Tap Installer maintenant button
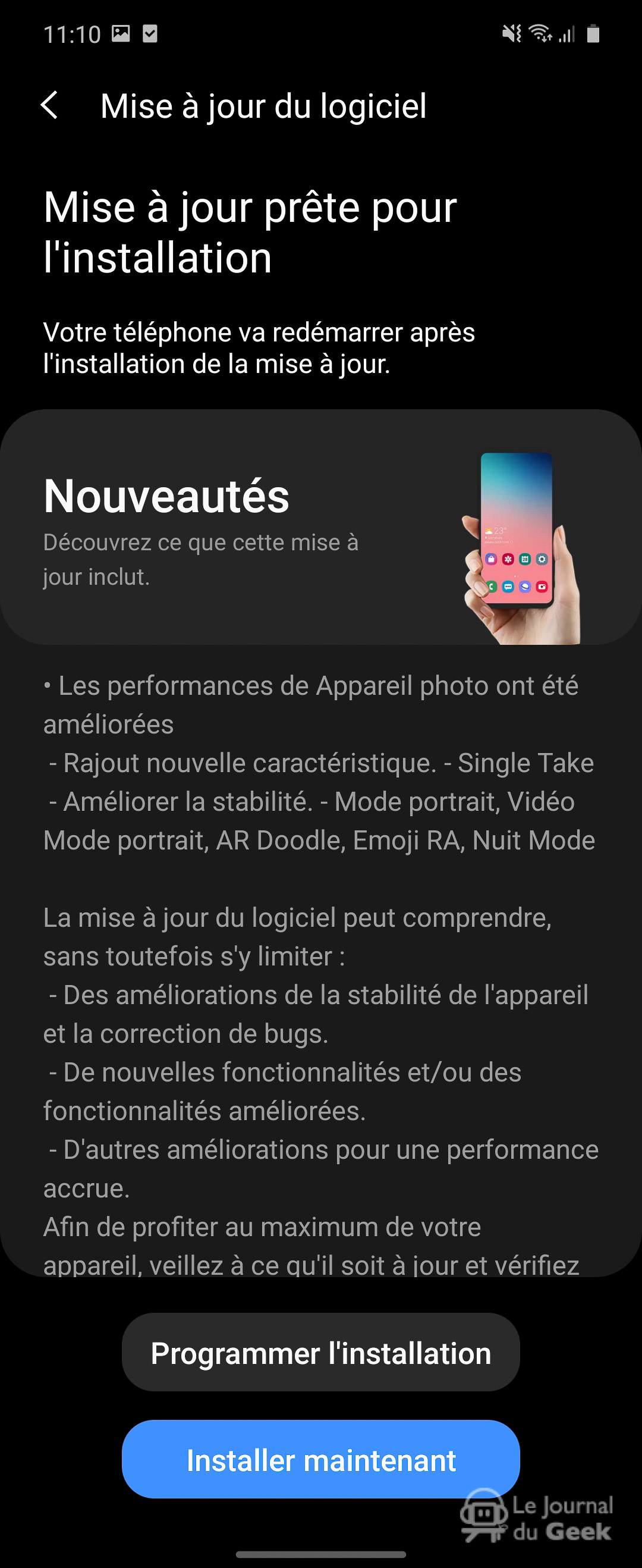The width and height of the screenshot is (642, 1568). click(x=320, y=1460)
